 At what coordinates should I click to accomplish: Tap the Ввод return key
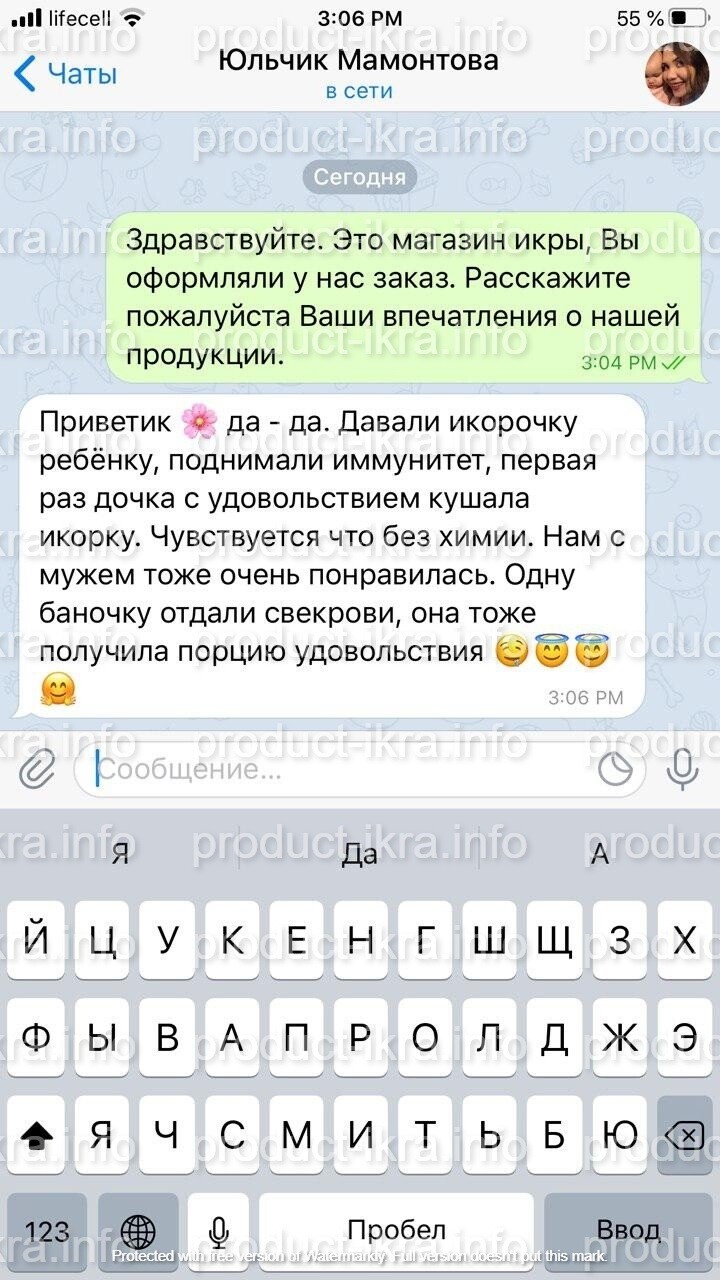(x=628, y=1230)
